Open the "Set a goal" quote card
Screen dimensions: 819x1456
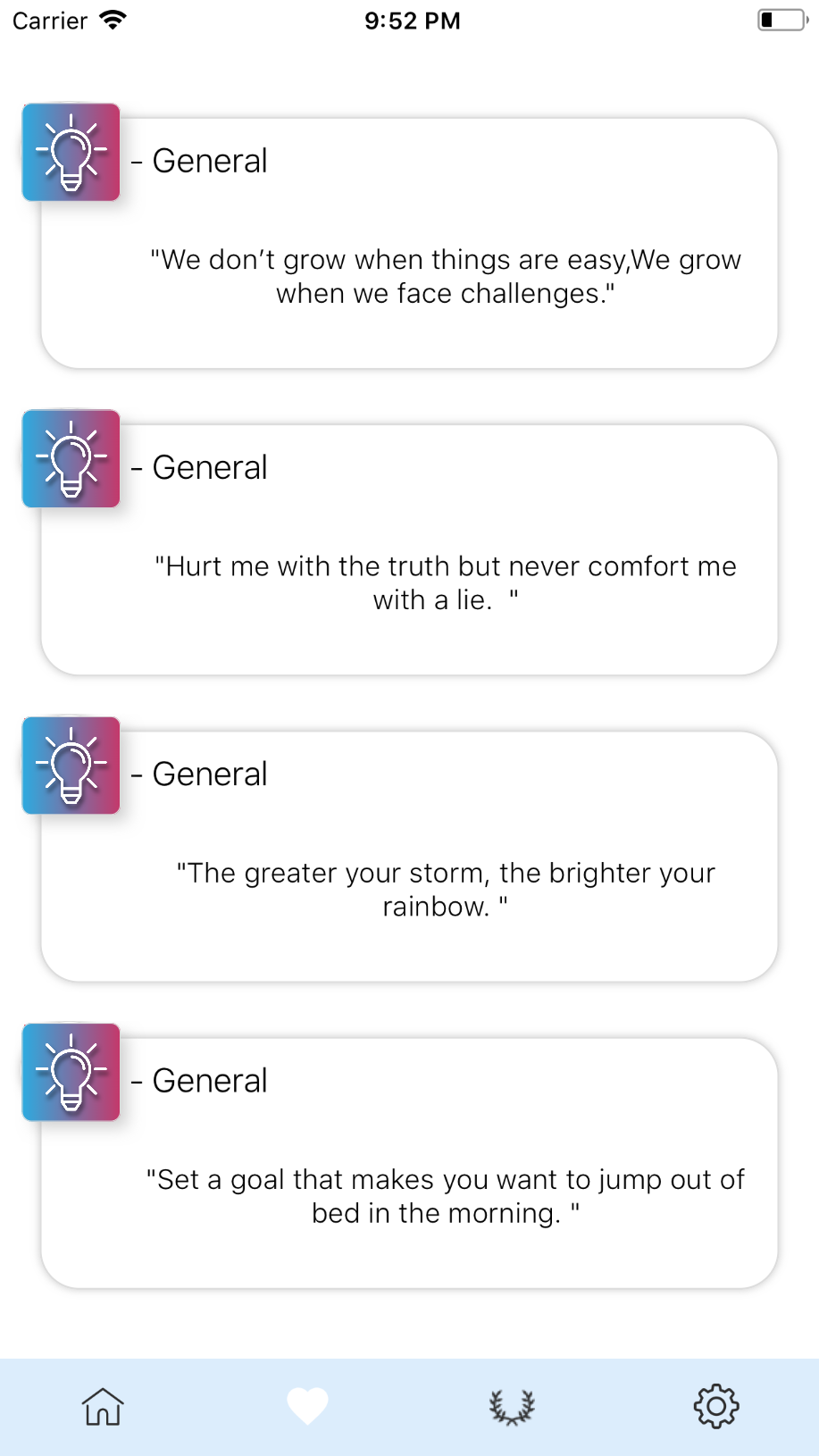409,1162
